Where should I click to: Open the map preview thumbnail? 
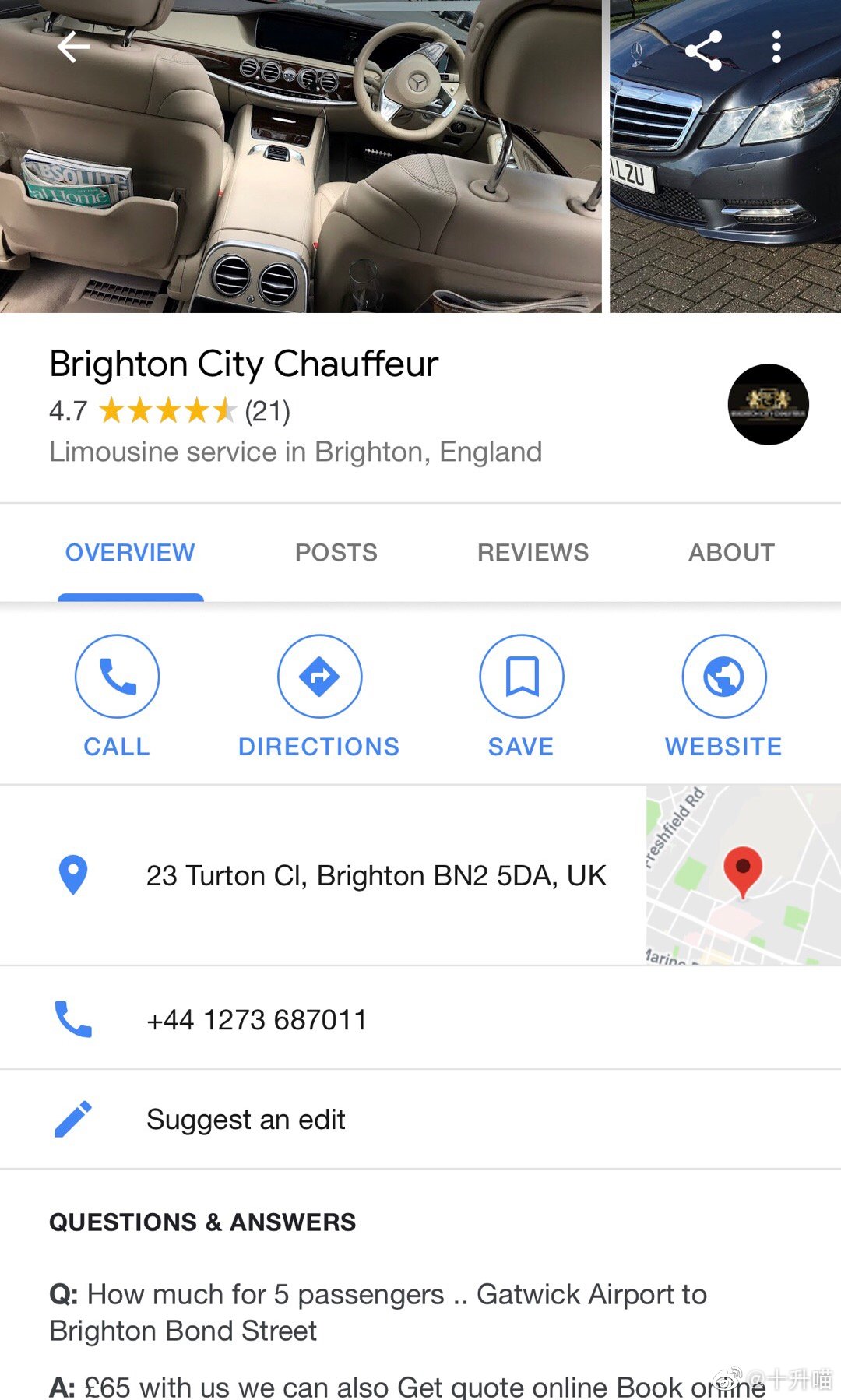(743, 875)
